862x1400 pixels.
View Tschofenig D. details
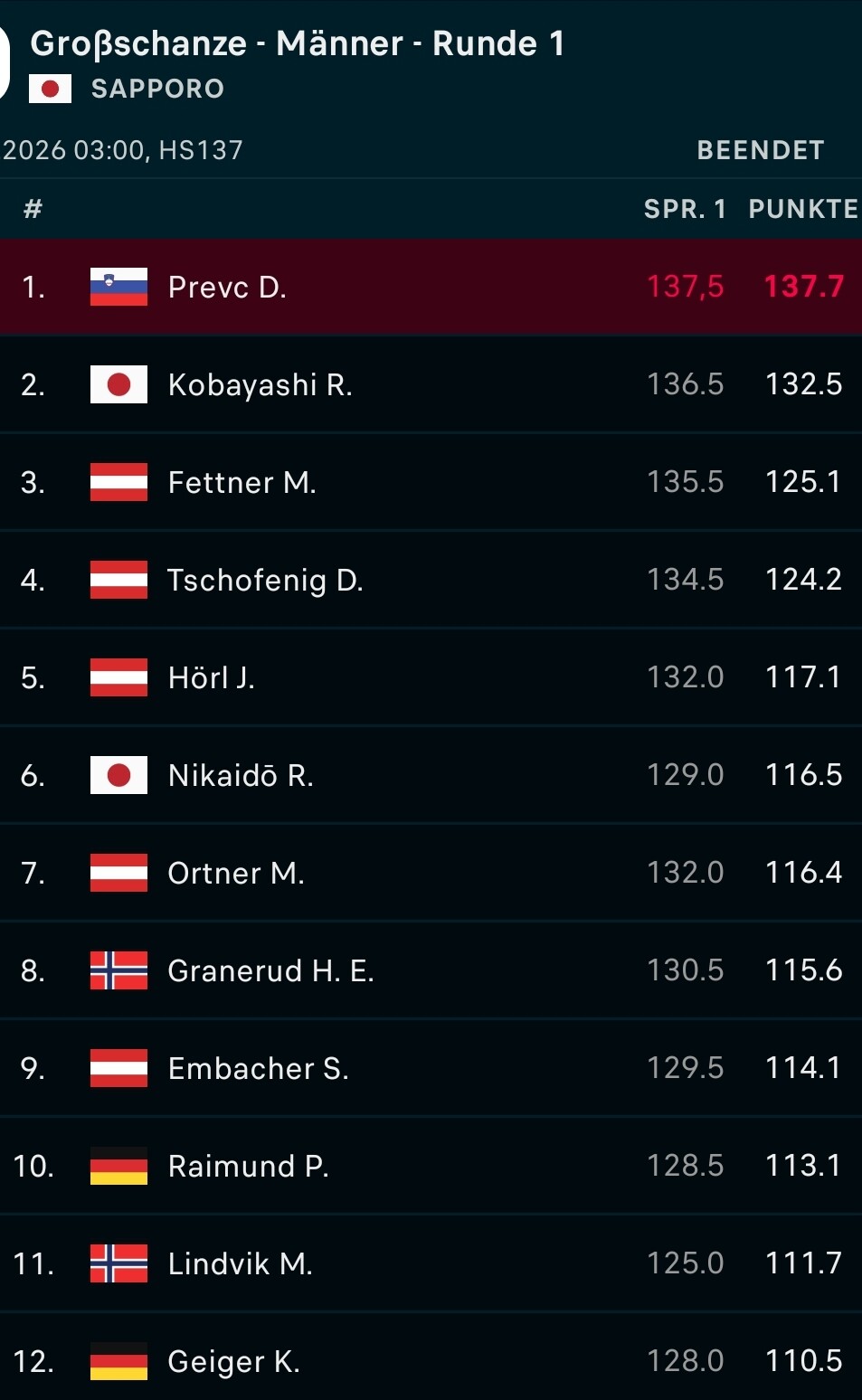[x=431, y=580]
